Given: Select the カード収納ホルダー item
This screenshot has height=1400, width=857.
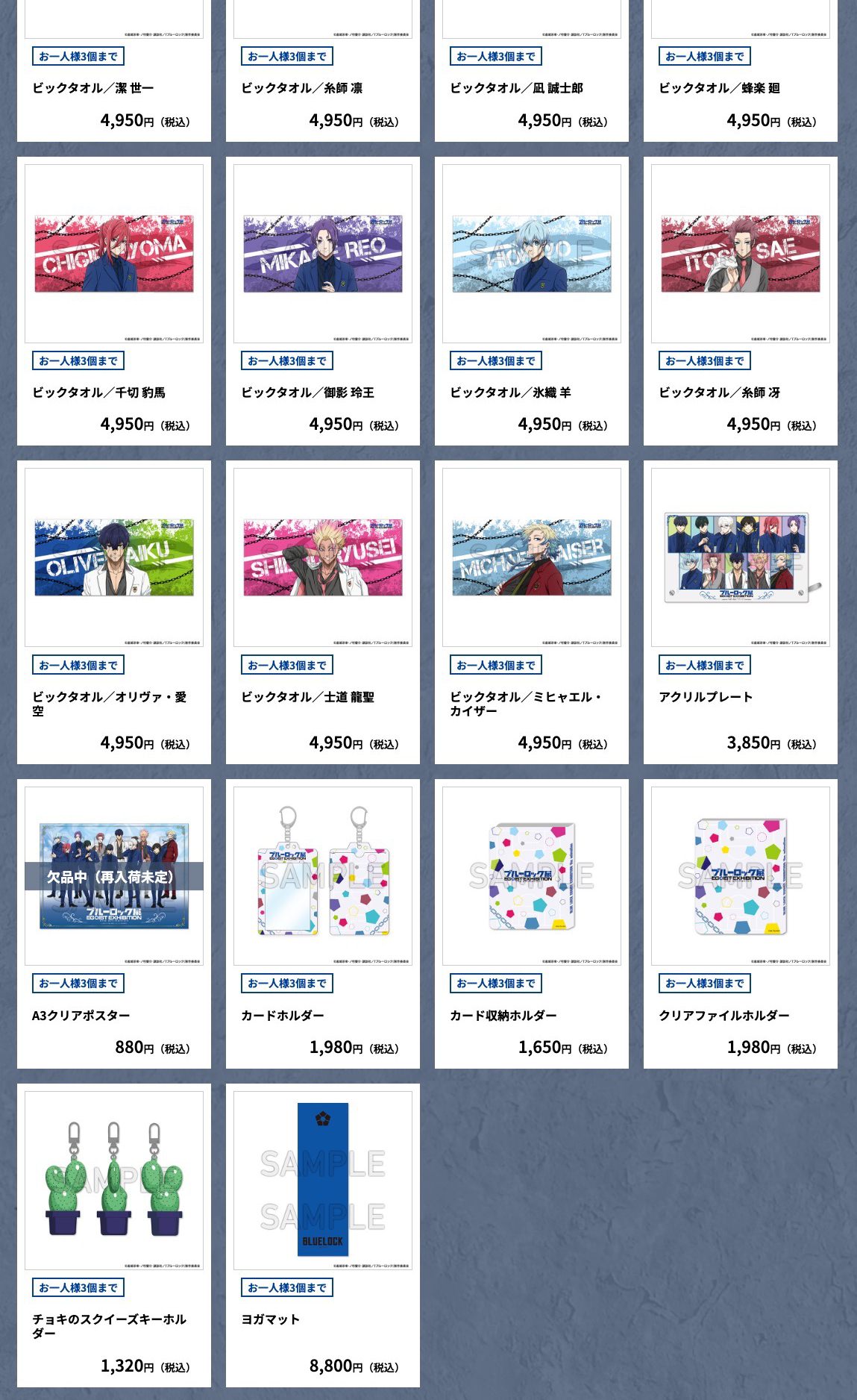Looking at the screenshot, I should pyautogui.click(x=532, y=876).
